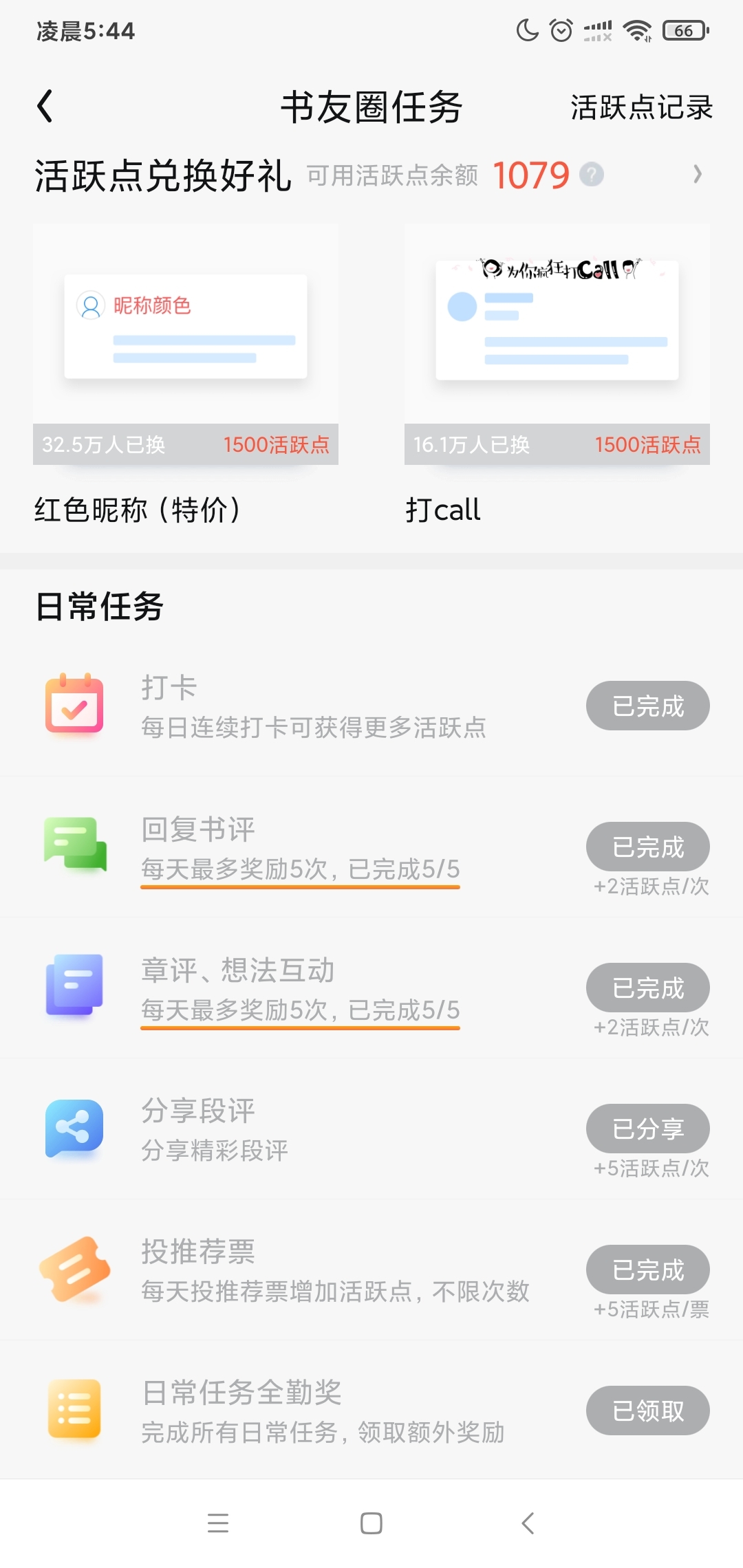Tap the question mark beside 1079
The image size is (743, 1568).
[591, 175]
